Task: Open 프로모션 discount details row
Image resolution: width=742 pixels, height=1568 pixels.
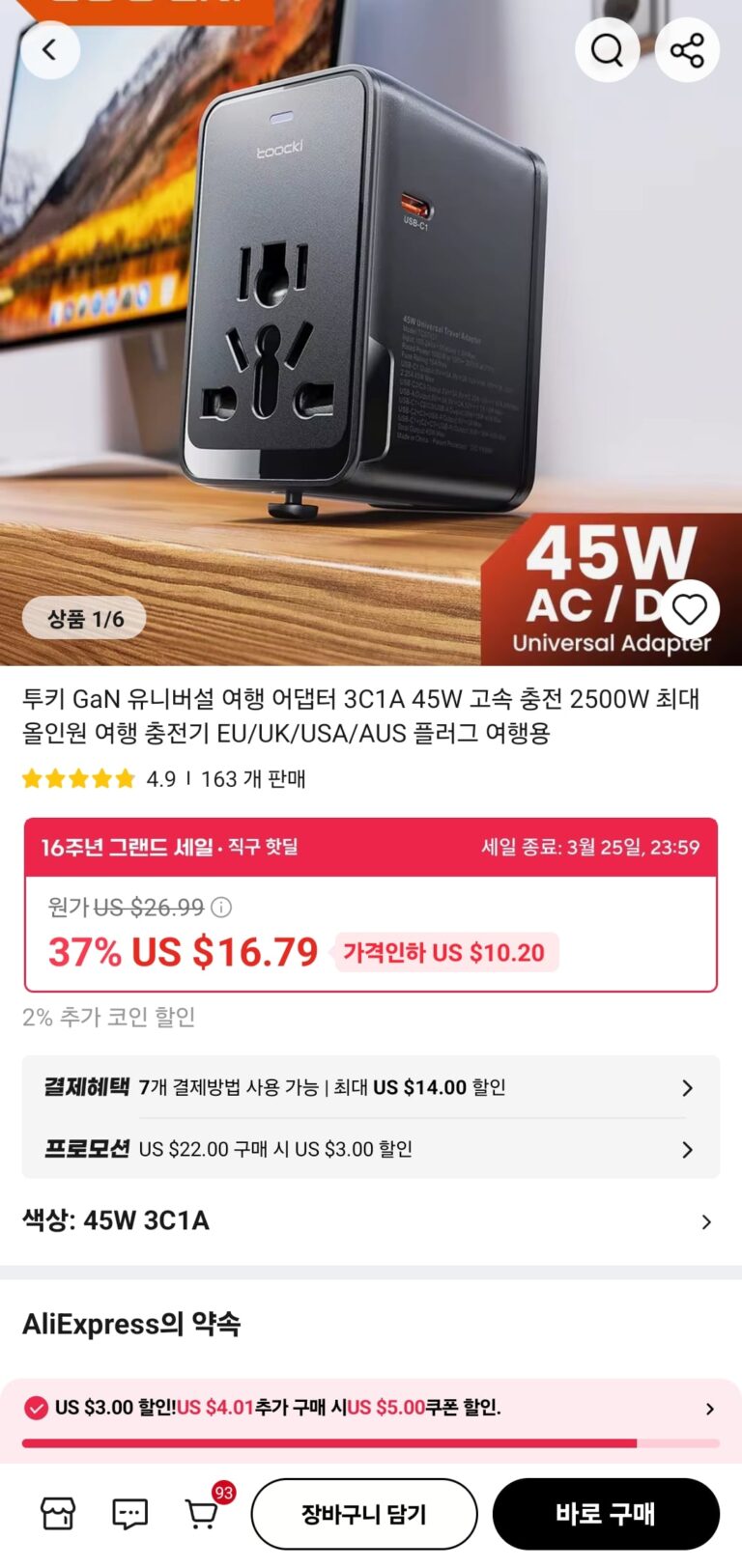Action: click(371, 1149)
